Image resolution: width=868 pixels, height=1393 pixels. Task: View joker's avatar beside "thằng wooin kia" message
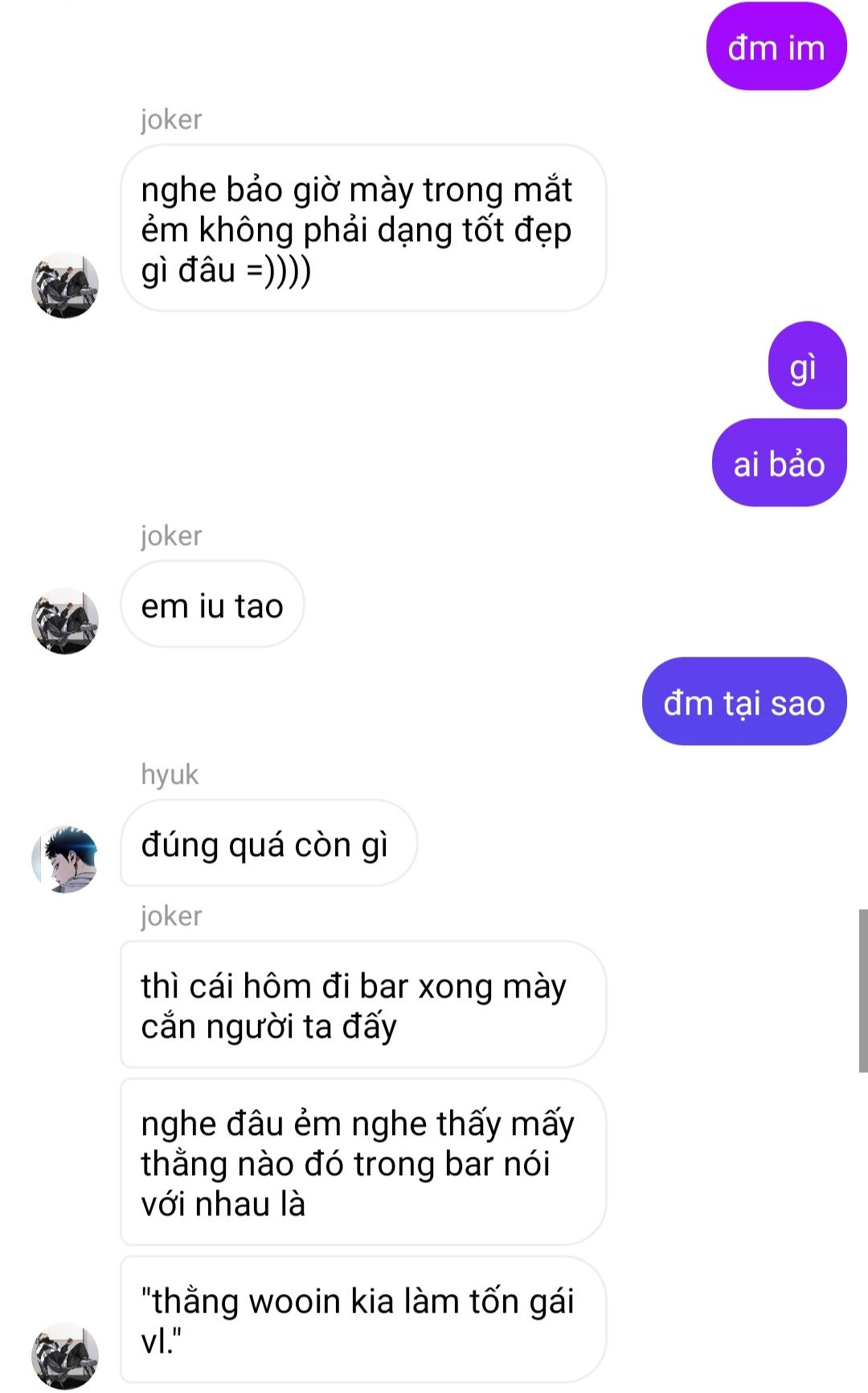pos(65,1355)
